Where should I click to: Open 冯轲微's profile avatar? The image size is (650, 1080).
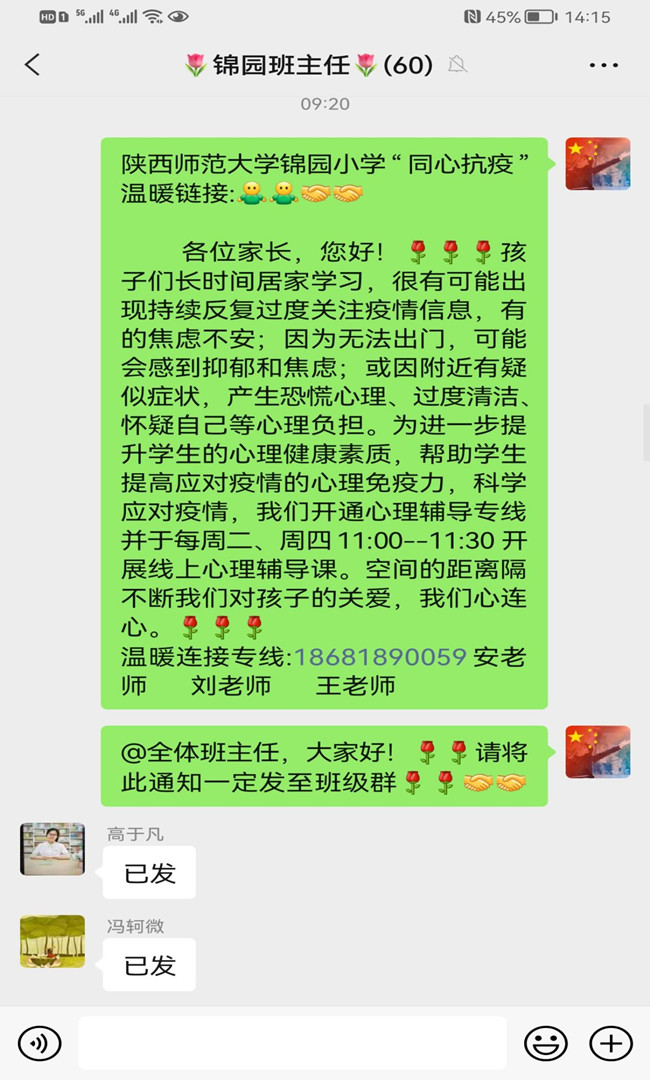(x=53, y=941)
